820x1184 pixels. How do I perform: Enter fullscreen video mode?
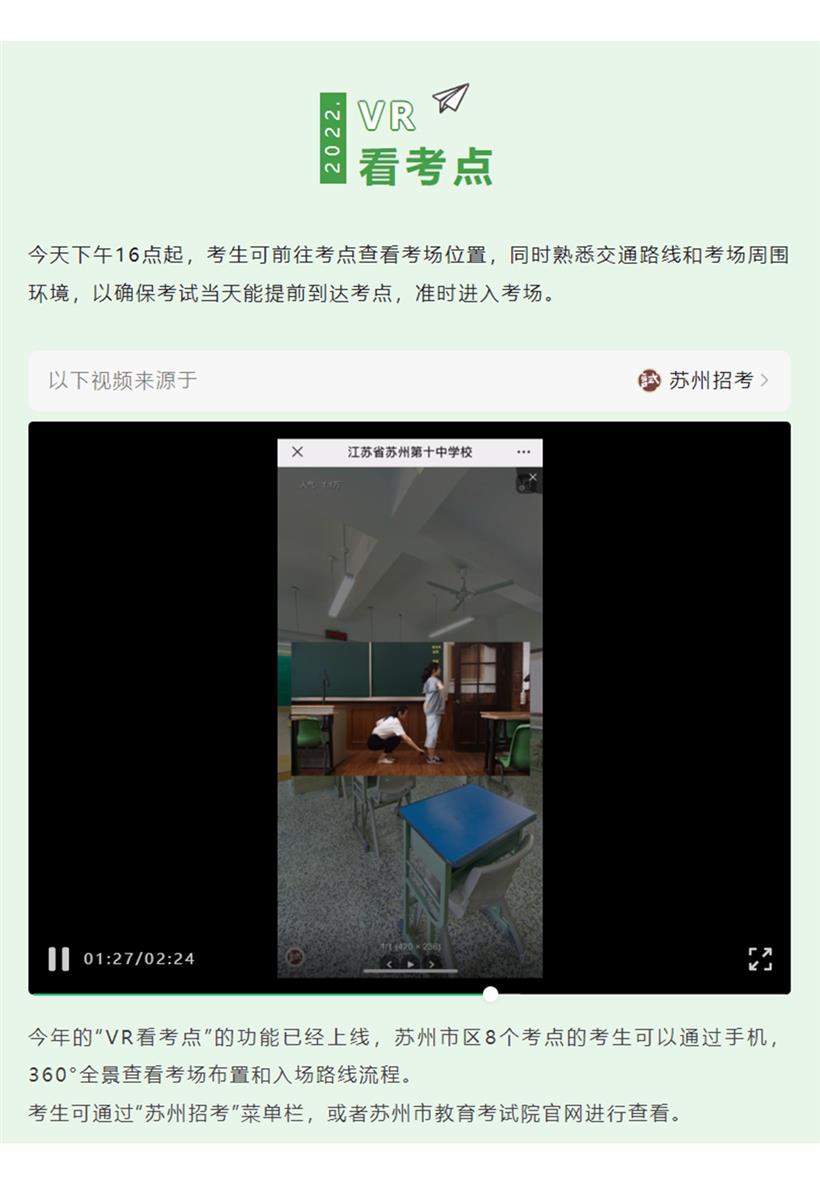click(760, 958)
